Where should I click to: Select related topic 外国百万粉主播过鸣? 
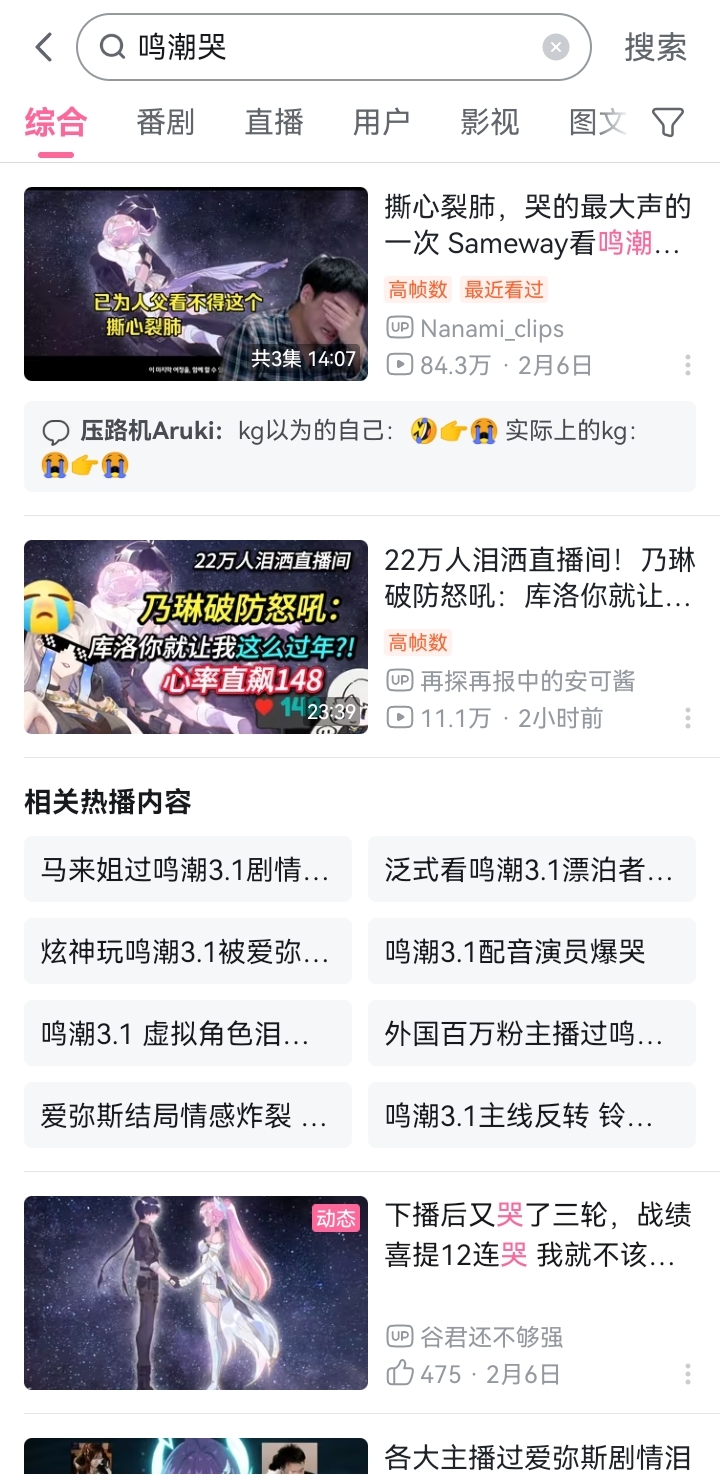point(531,1033)
